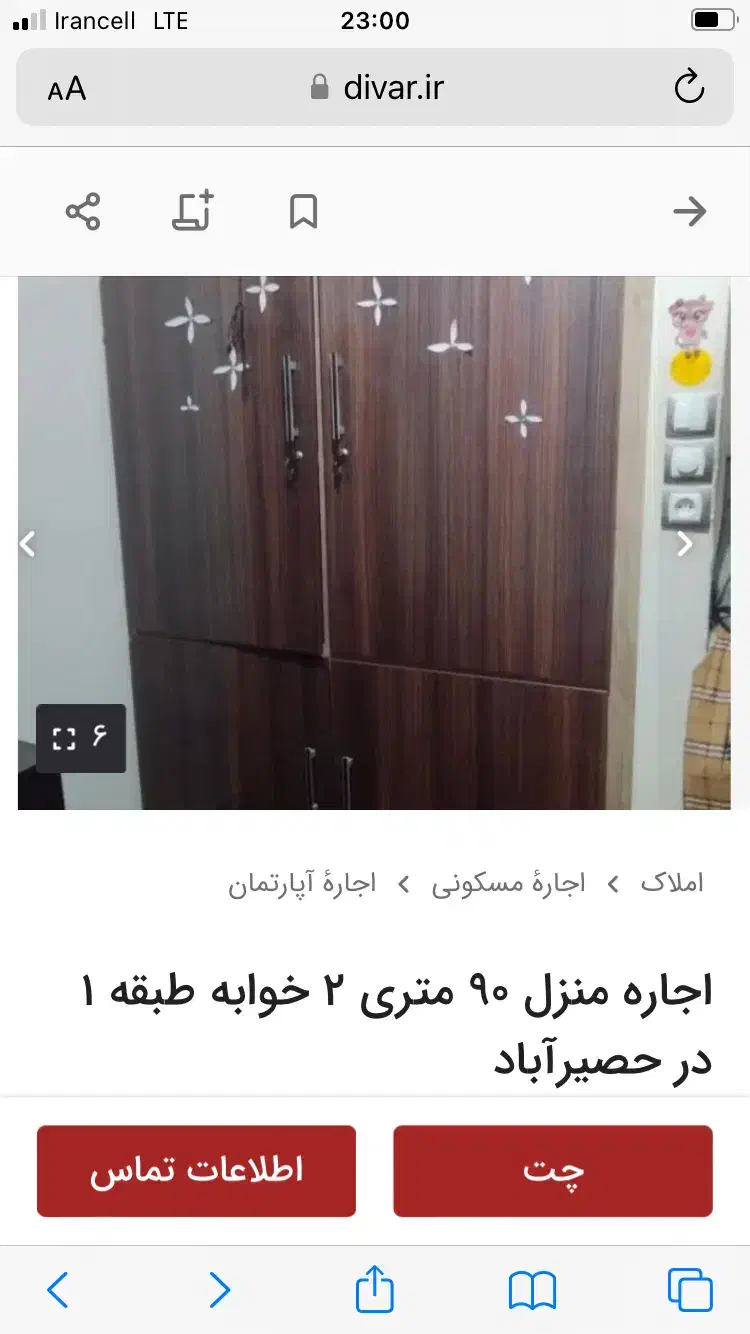Add a note to this listing

tap(193, 211)
